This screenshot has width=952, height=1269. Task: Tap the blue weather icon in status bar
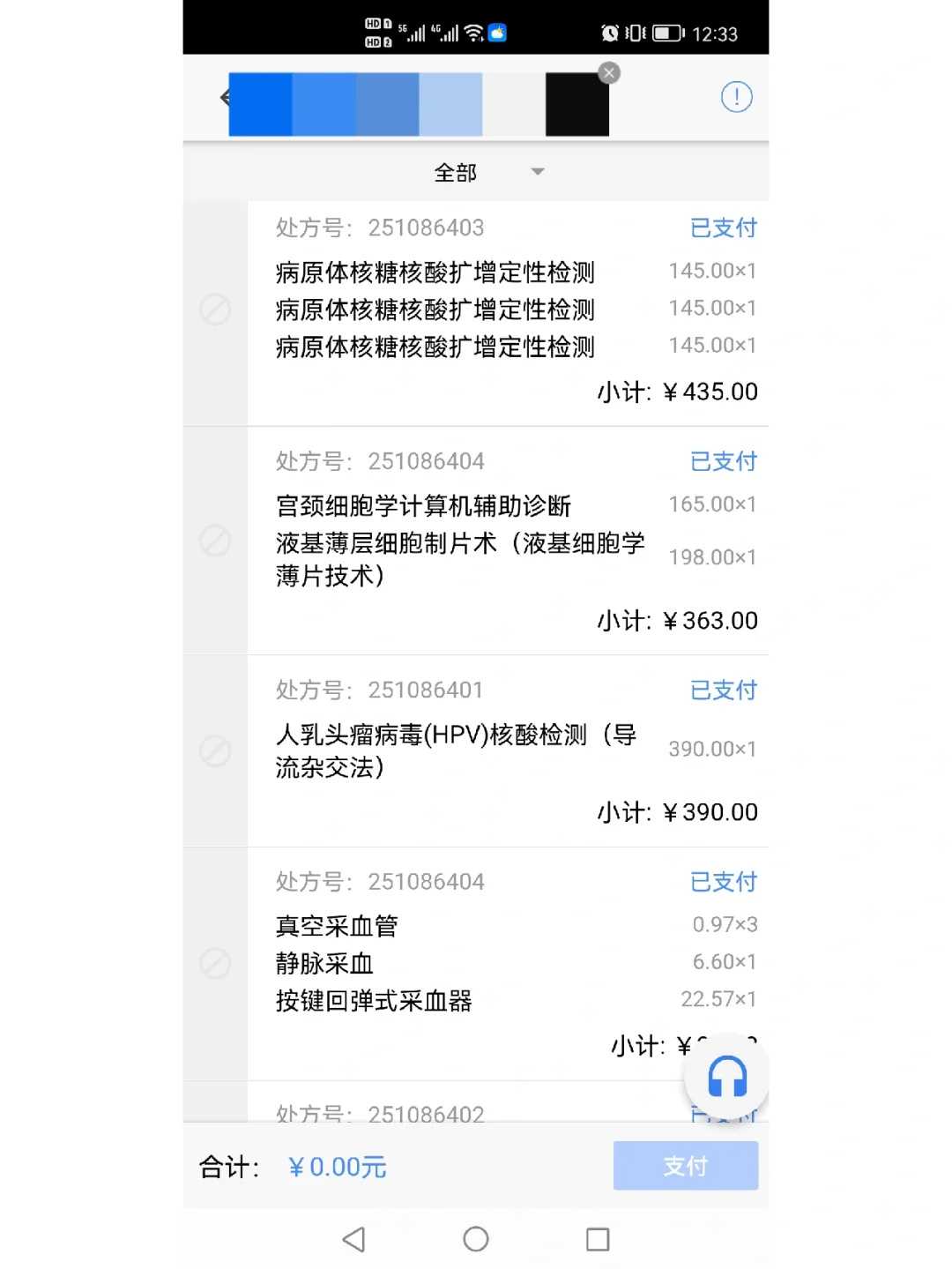pos(496,34)
